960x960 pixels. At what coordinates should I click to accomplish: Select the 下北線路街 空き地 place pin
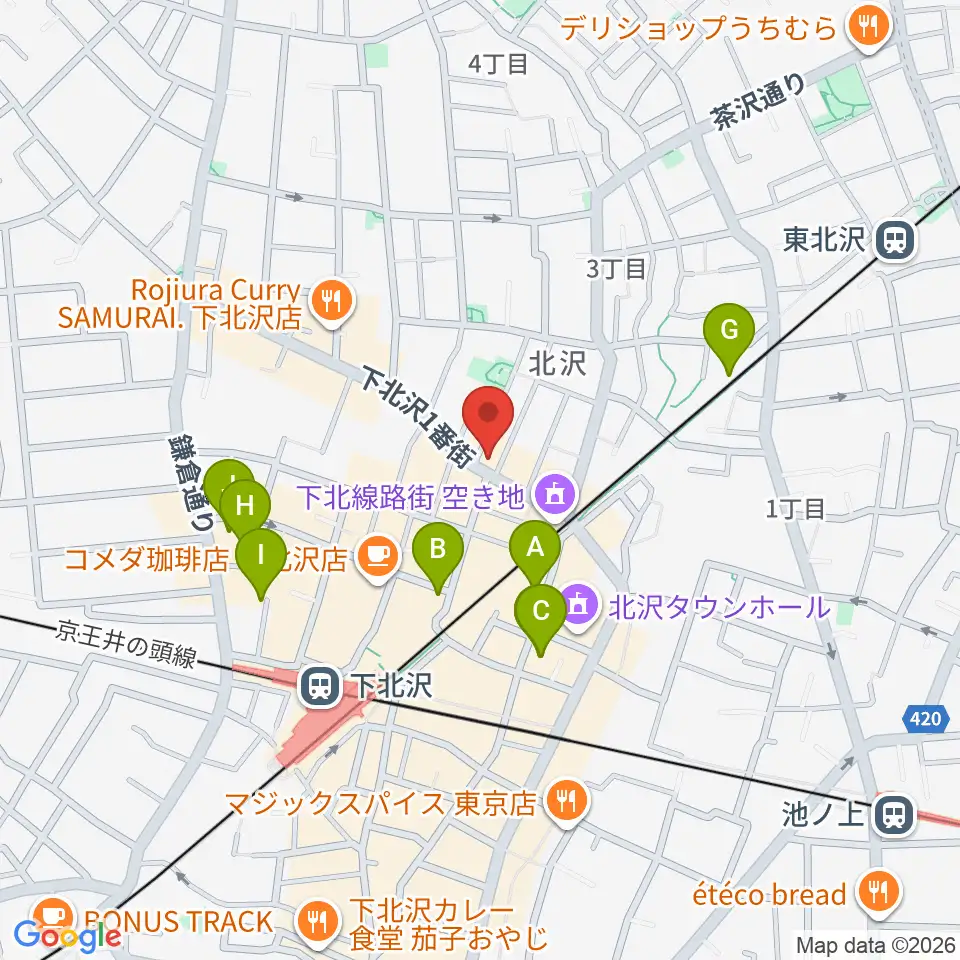pyautogui.click(x=550, y=492)
